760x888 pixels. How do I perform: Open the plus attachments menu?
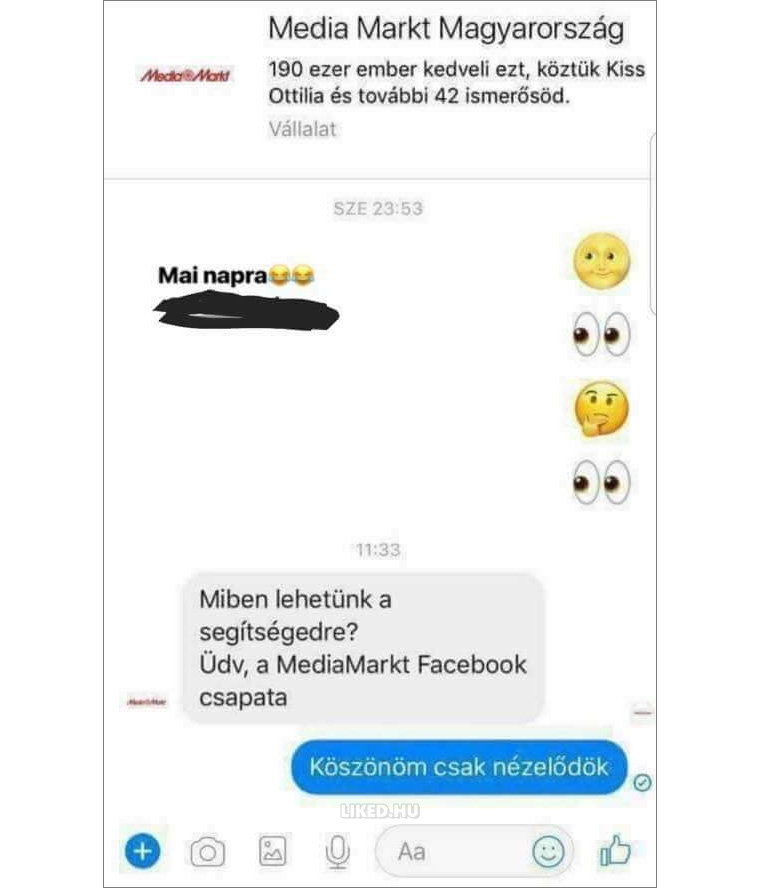[142, 851]
